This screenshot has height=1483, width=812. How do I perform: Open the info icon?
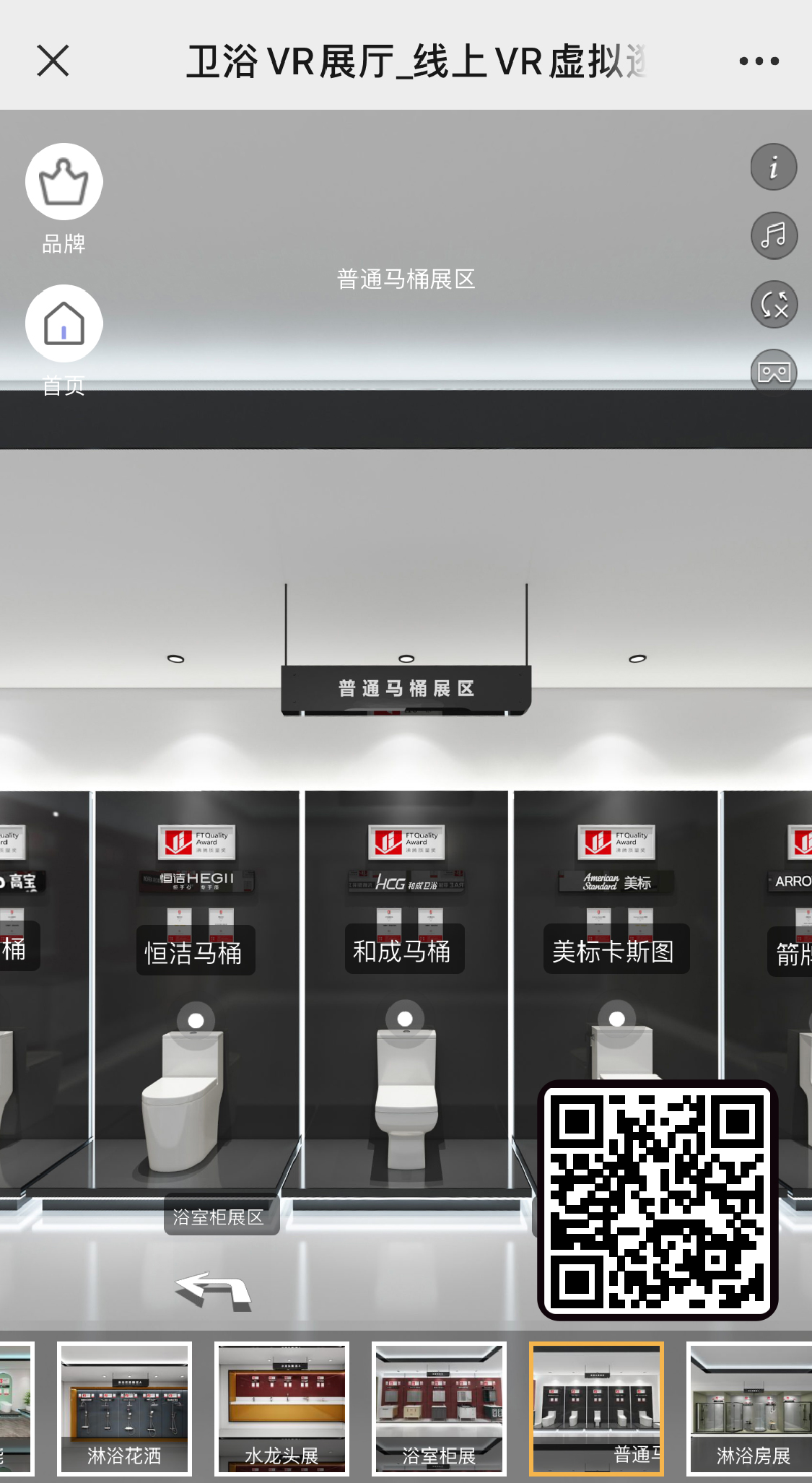click(x=774, y=168)
